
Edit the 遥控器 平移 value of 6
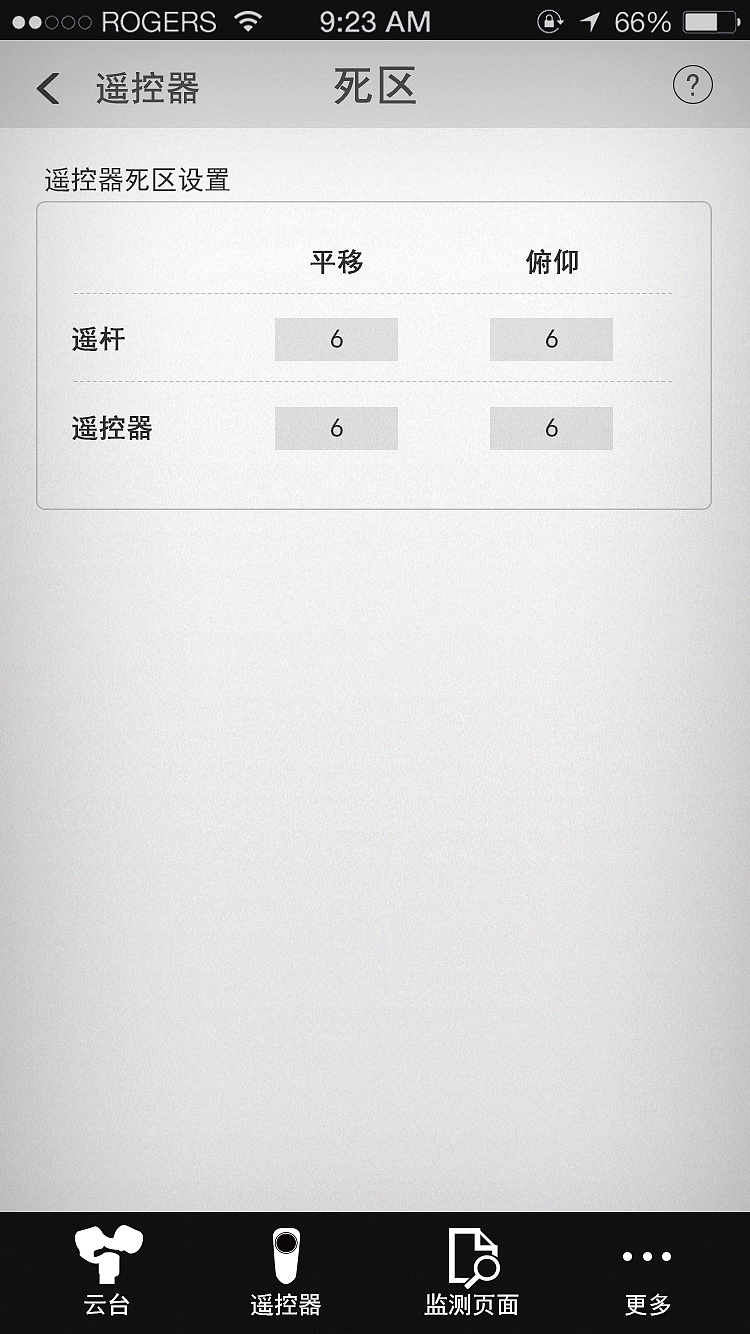point(336,428)
